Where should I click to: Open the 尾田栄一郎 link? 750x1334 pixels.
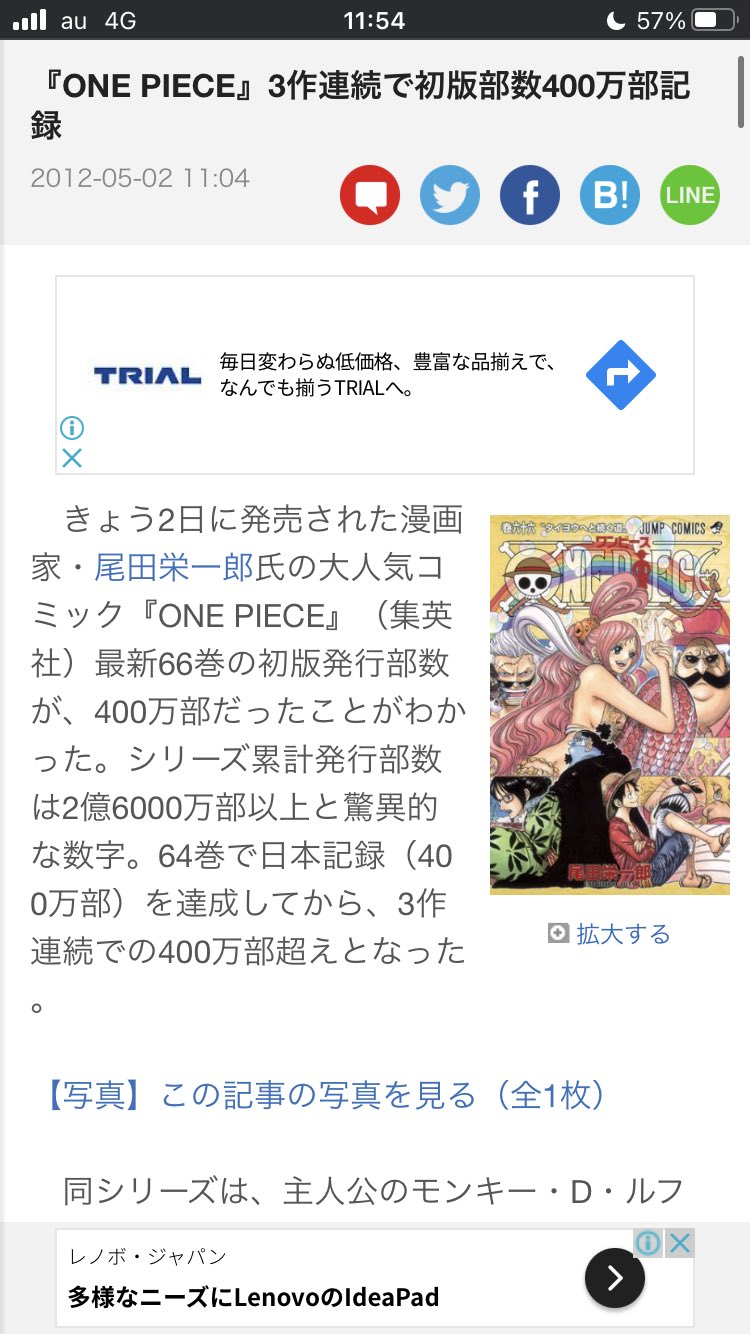pyautogui.click(x=174, y=569)
